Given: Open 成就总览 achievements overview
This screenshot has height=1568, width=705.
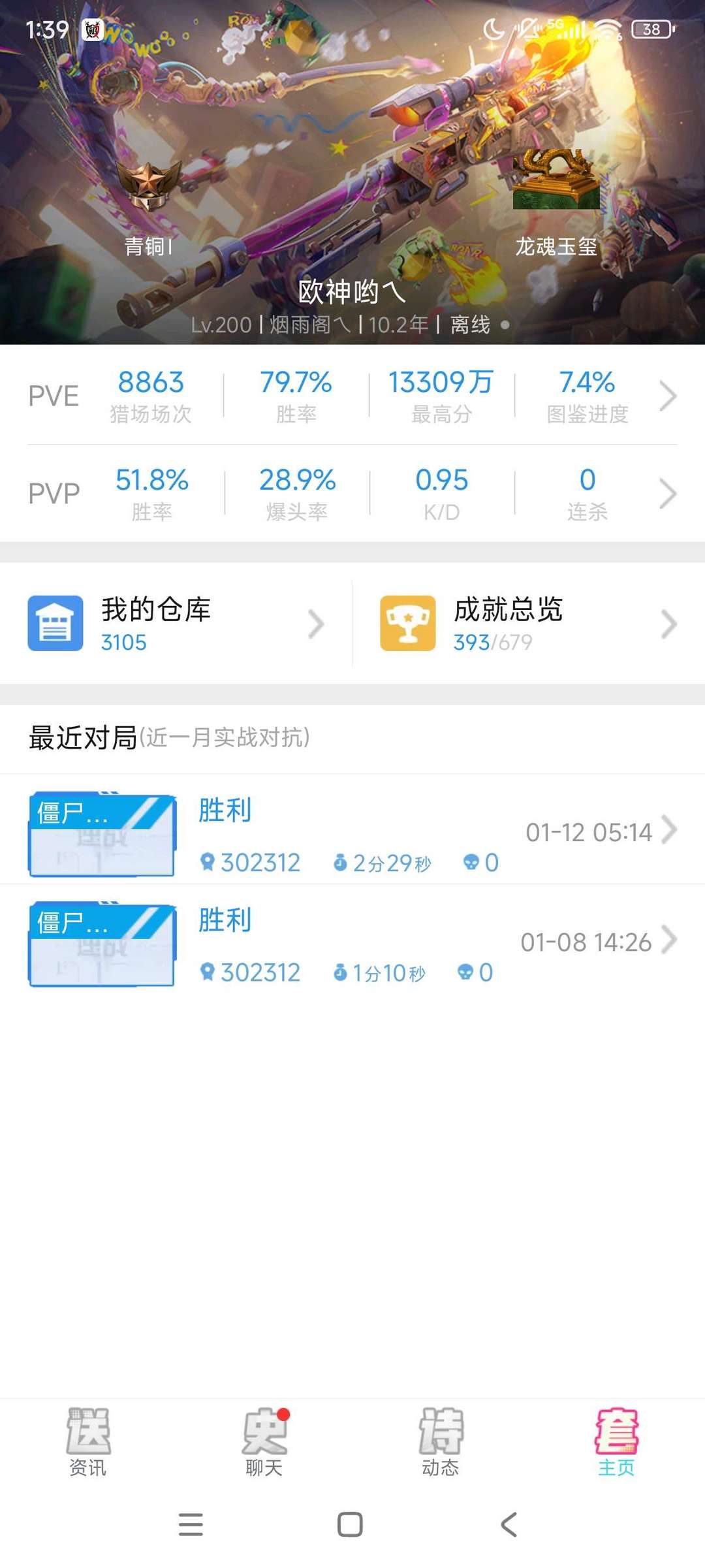Looking at the screenshot, I should pyautogui.click(x=528, y=624).
